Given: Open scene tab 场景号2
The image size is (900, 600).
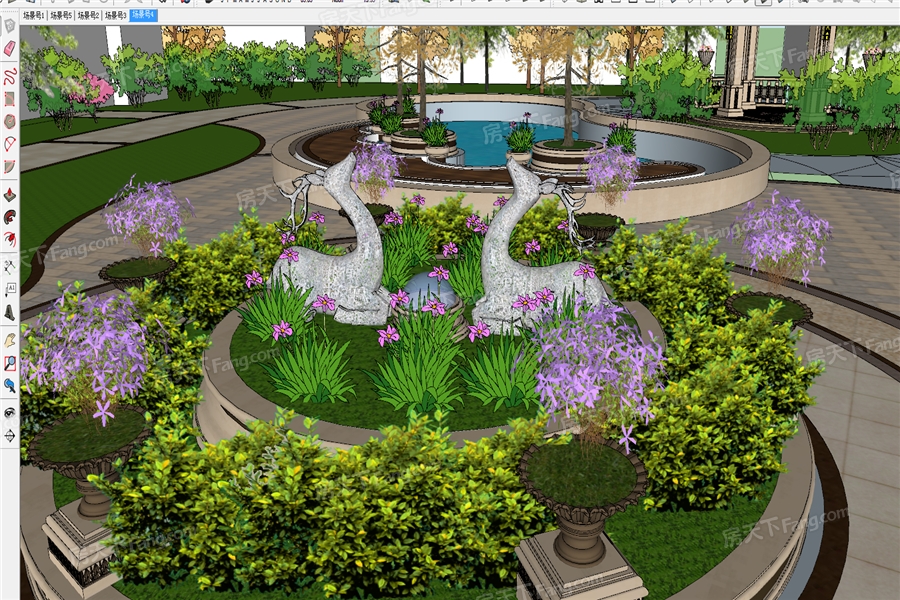Looking at the screenshot, I should (x=88, y=15).
